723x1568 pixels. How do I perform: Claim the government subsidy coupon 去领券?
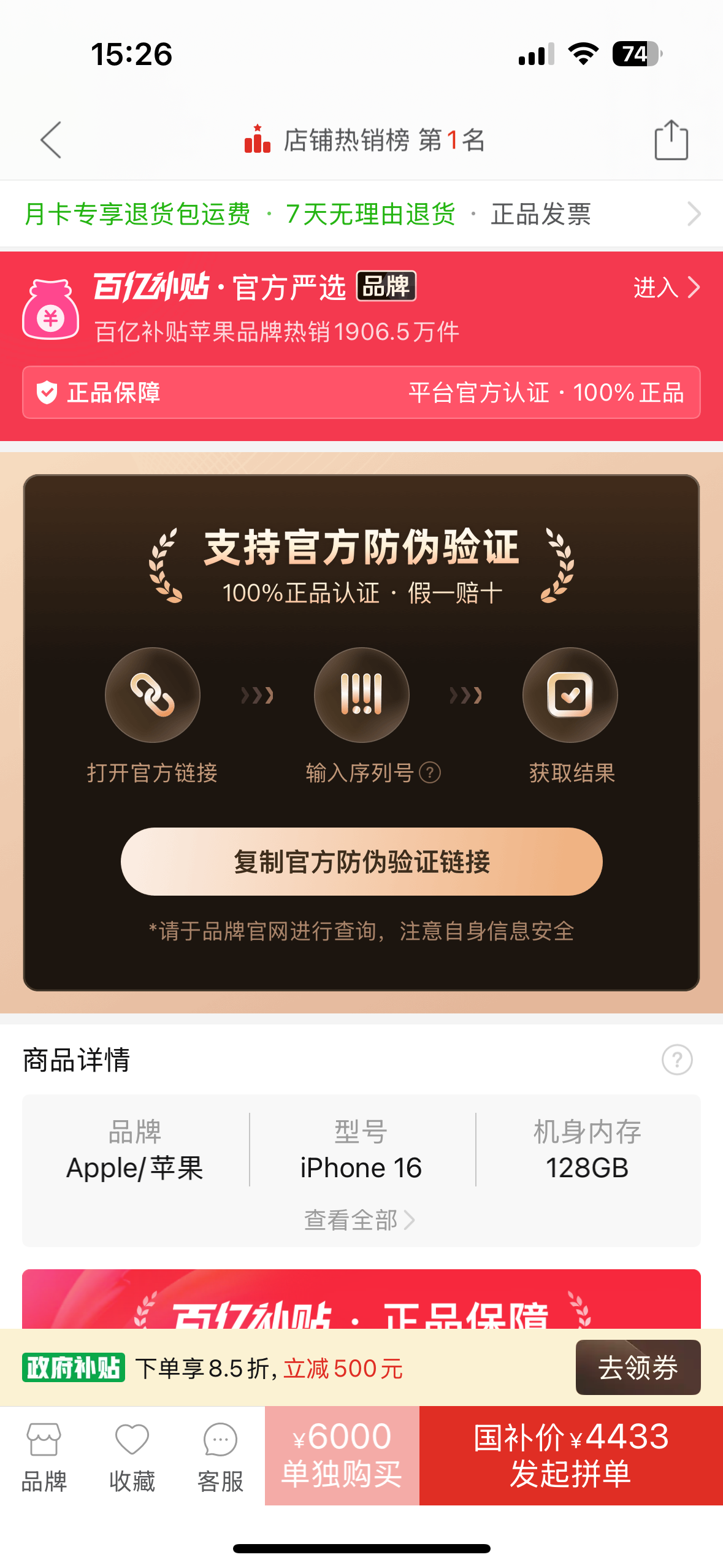click(638, 1367)
